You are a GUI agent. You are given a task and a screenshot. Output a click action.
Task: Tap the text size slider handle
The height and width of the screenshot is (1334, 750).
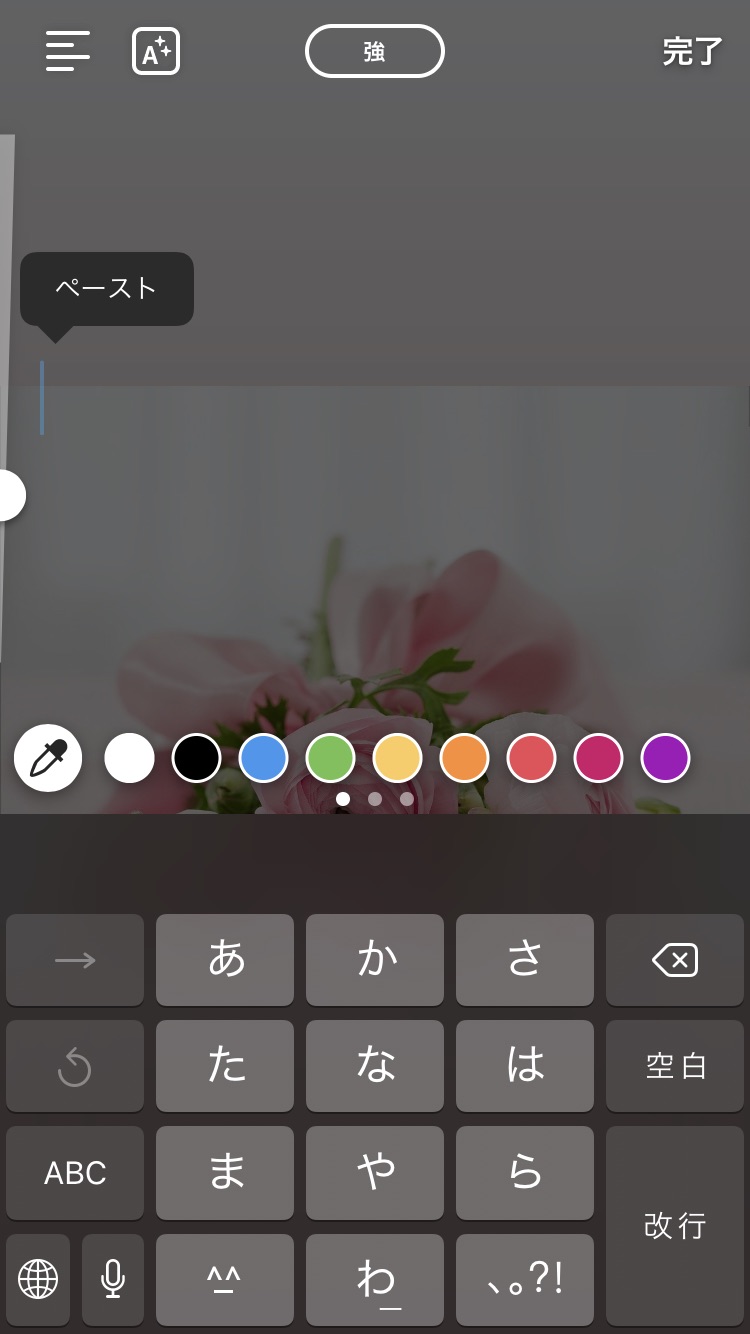pyautogui.click(x=10, y=495)
